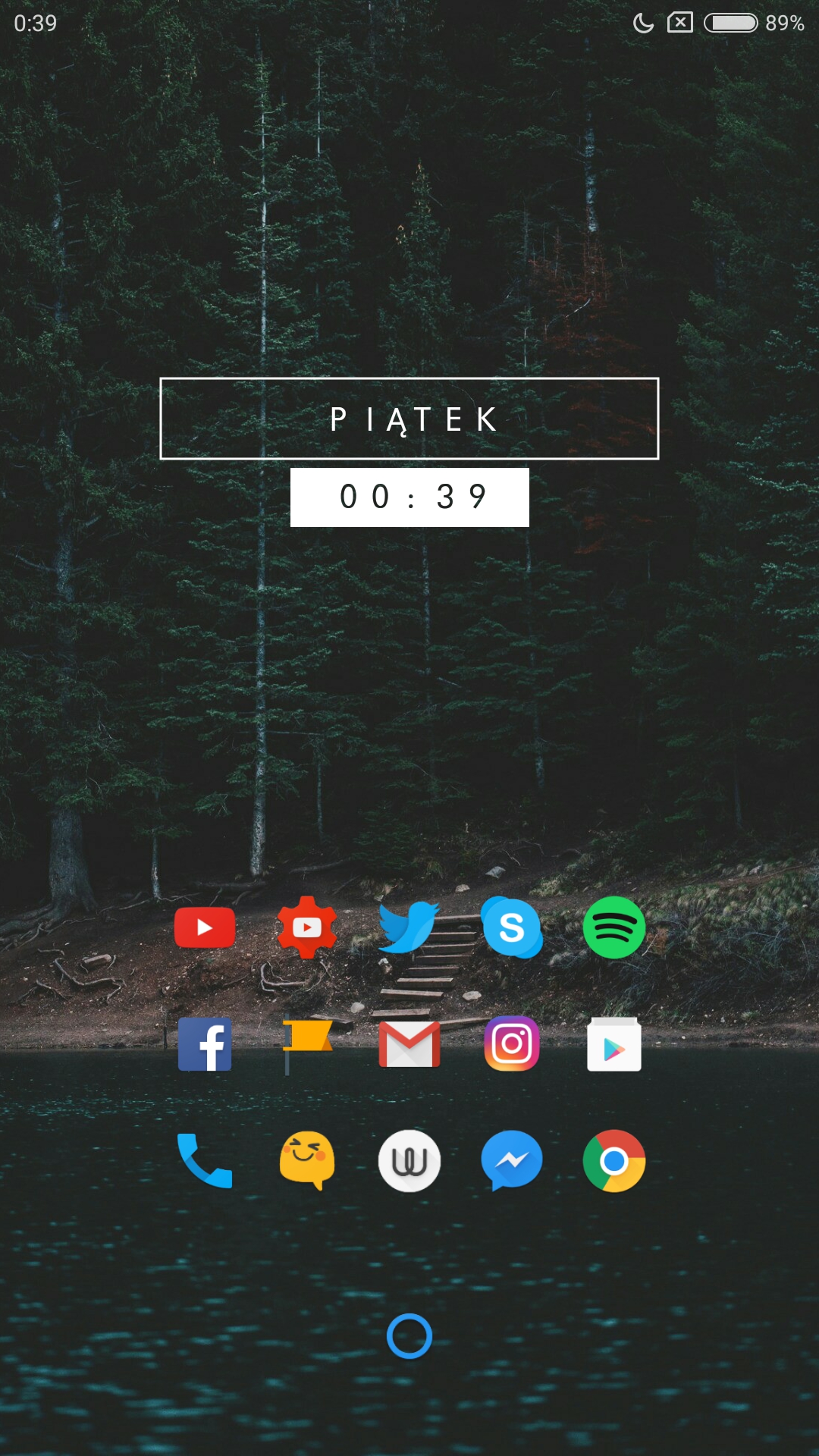Tap the 00:39 clock widget

pyautogui.click(x=409, y=497)
